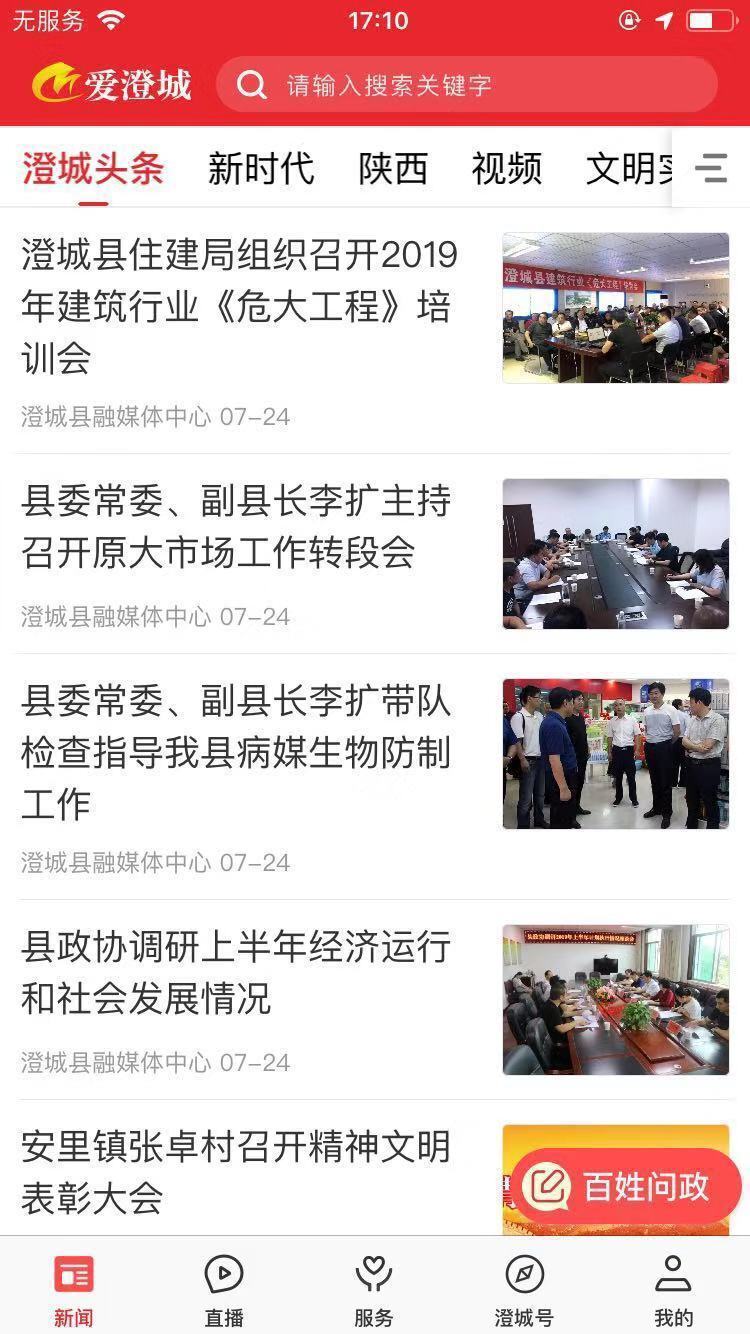Tap the search input field
This screenshot has height=1334, width=750.
click(450, 85)
